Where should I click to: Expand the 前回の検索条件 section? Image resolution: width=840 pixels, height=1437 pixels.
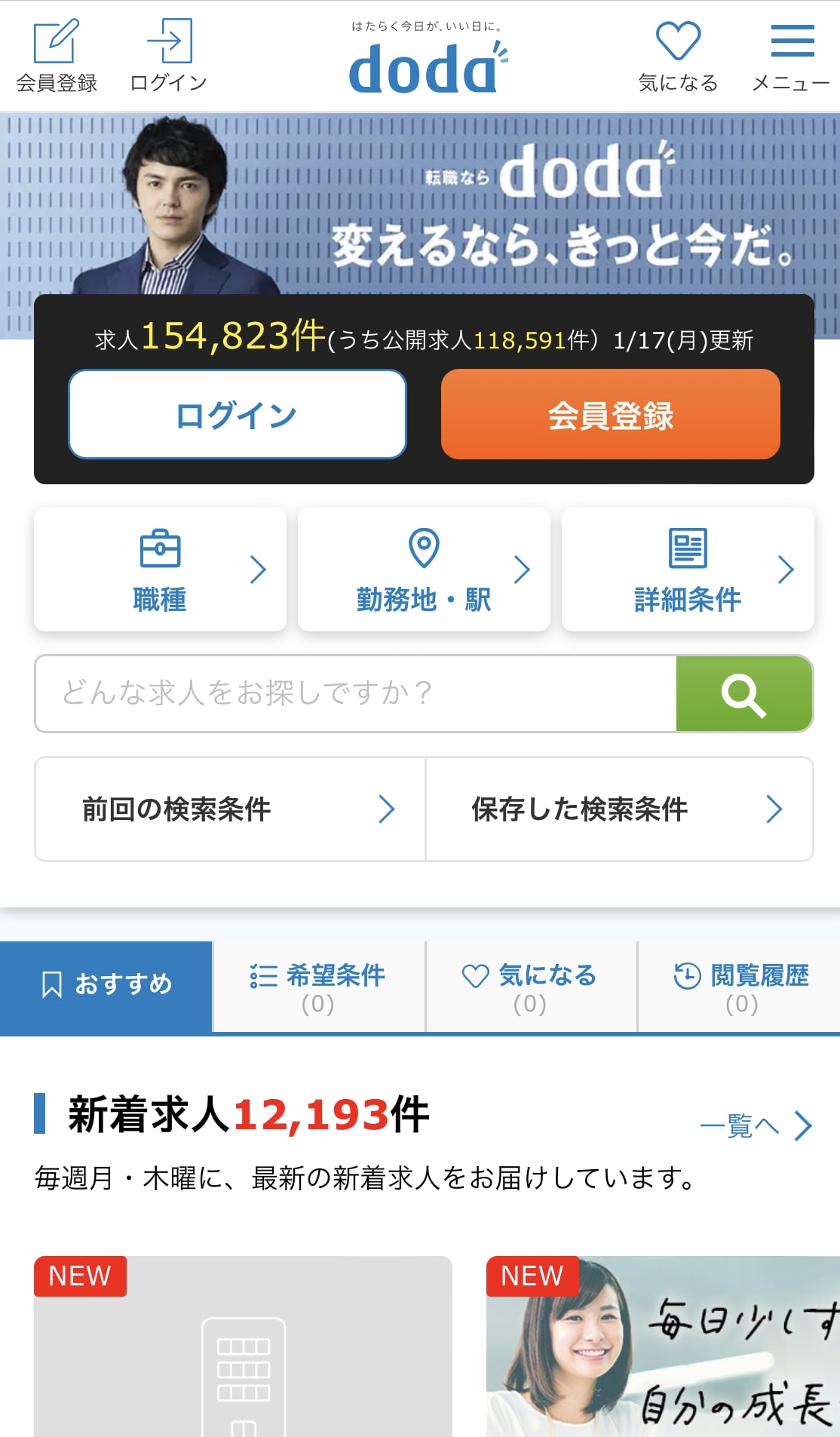point(228,809)
